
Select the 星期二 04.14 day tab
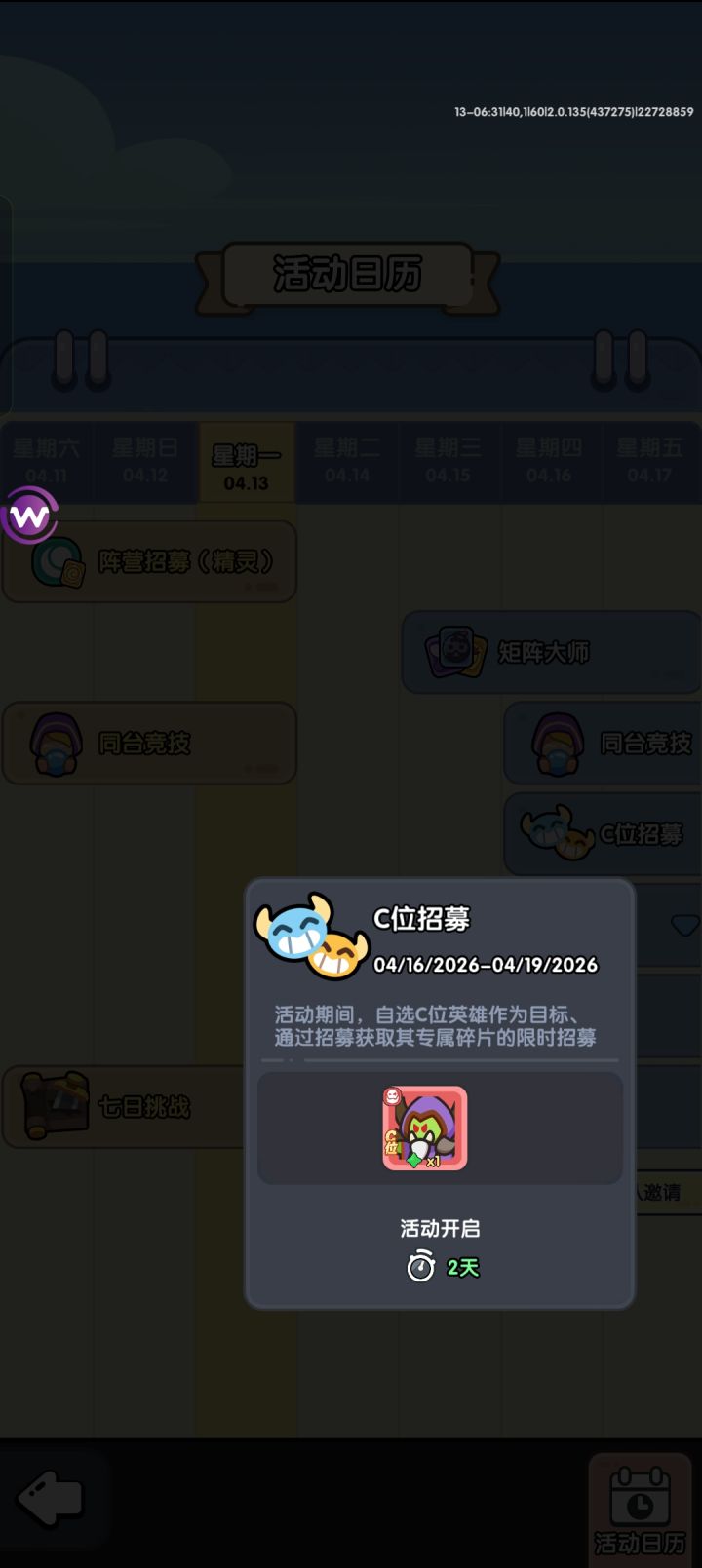[x=348, y=460]
